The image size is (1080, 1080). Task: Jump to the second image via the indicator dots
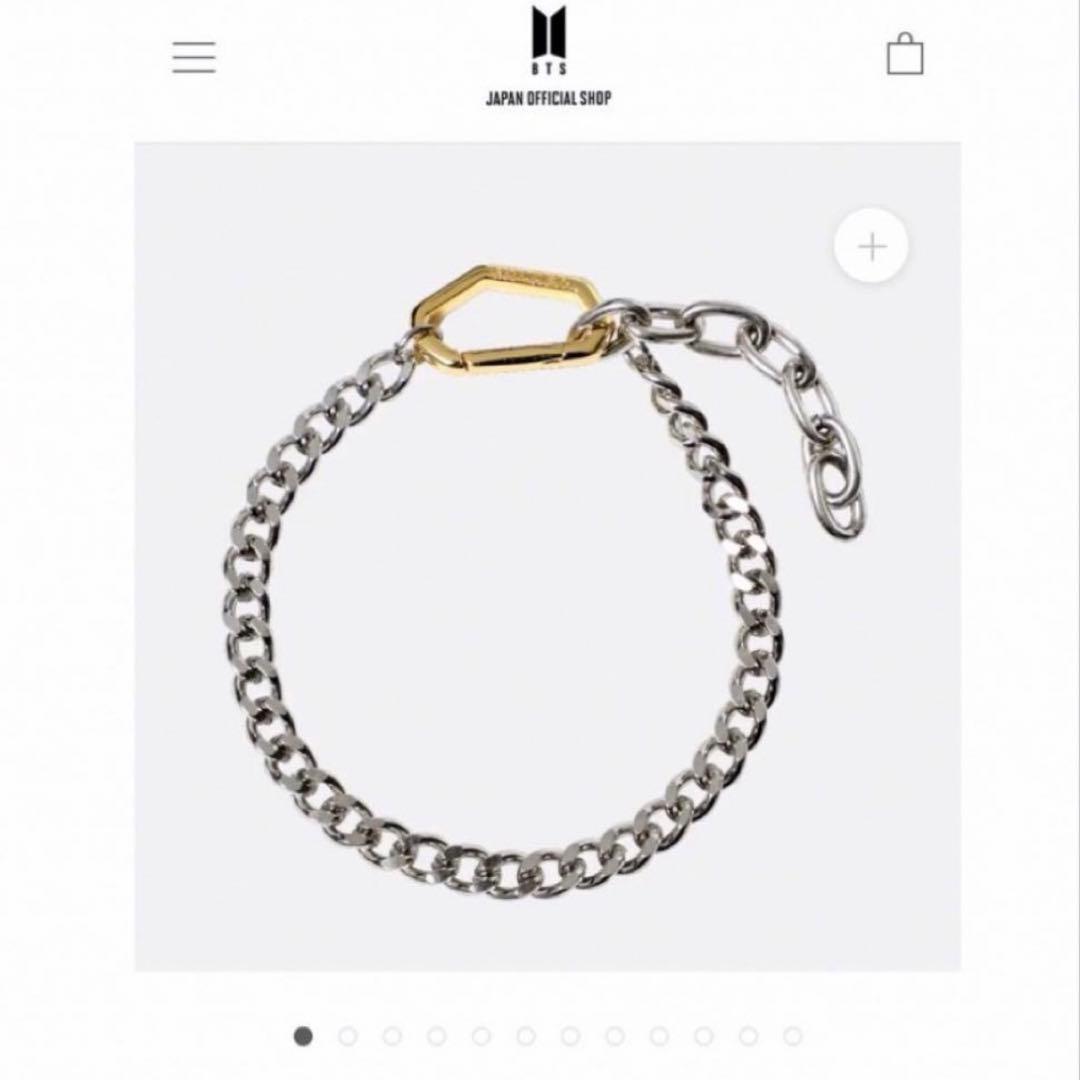(347, 1036)
